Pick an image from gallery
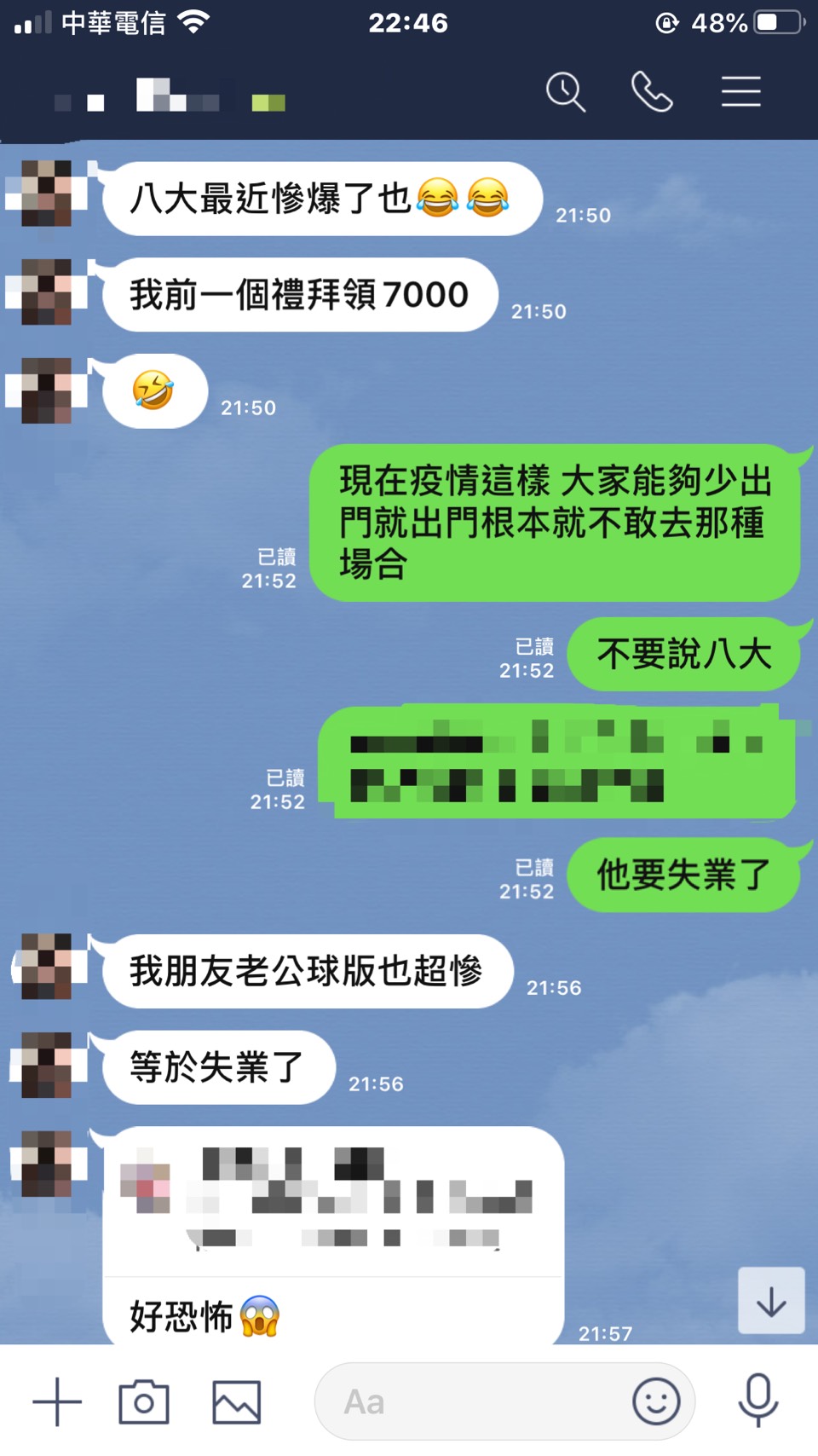 tap(236, 1401)
